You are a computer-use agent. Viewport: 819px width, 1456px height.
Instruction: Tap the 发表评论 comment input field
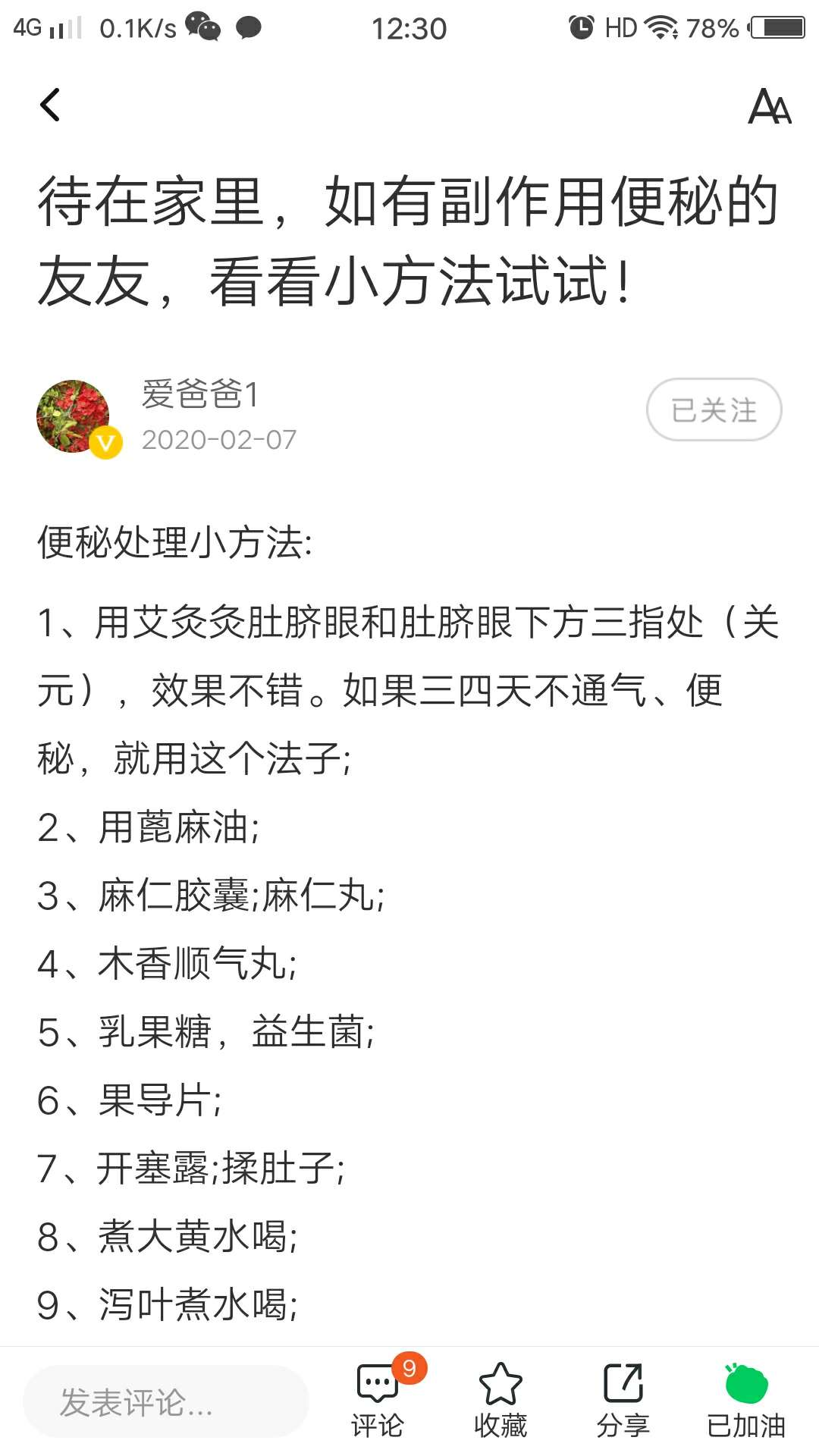point(165,1401)
